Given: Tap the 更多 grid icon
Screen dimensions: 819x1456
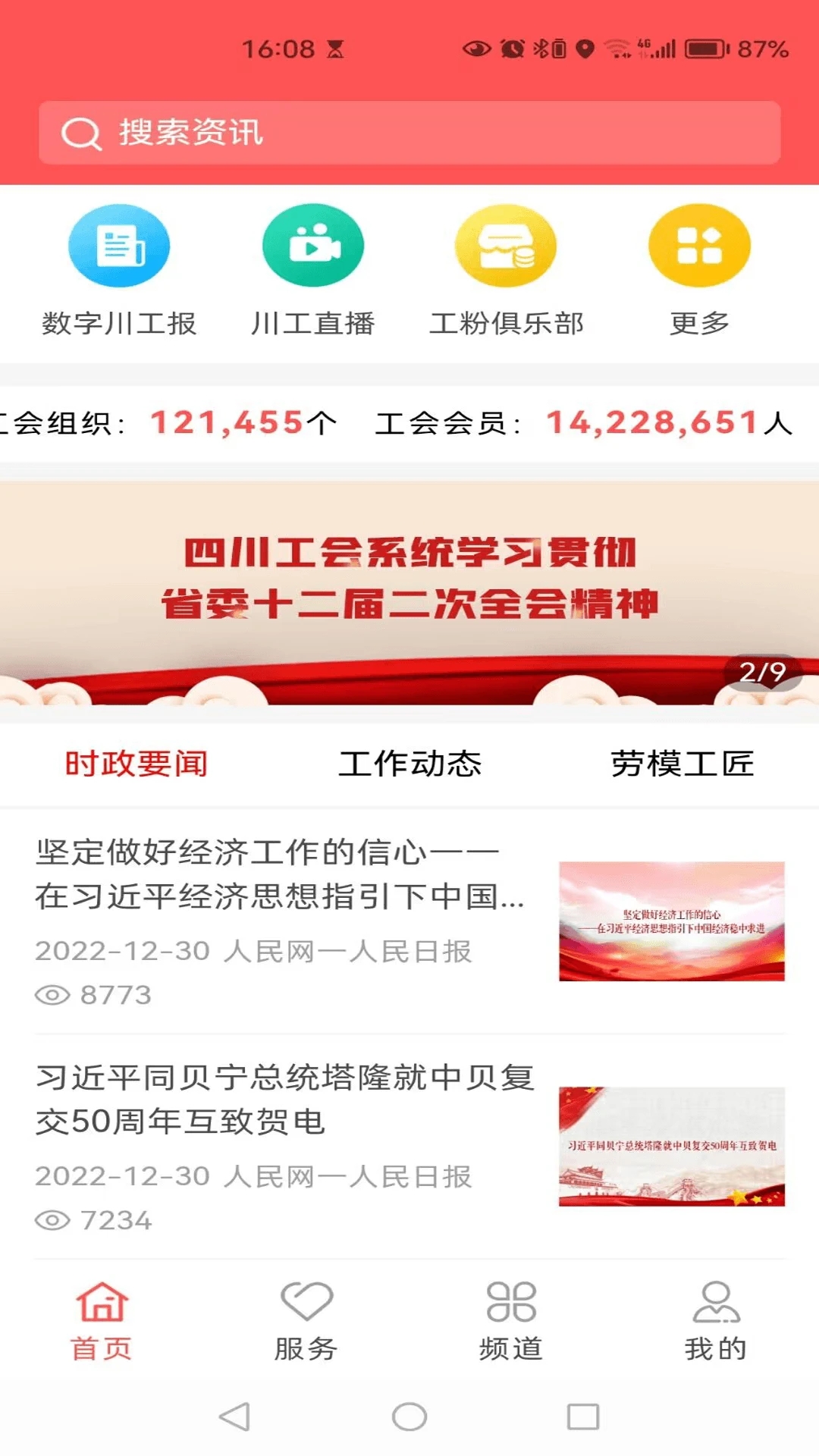Looking at the screenshot, I should tap(699, 245).
